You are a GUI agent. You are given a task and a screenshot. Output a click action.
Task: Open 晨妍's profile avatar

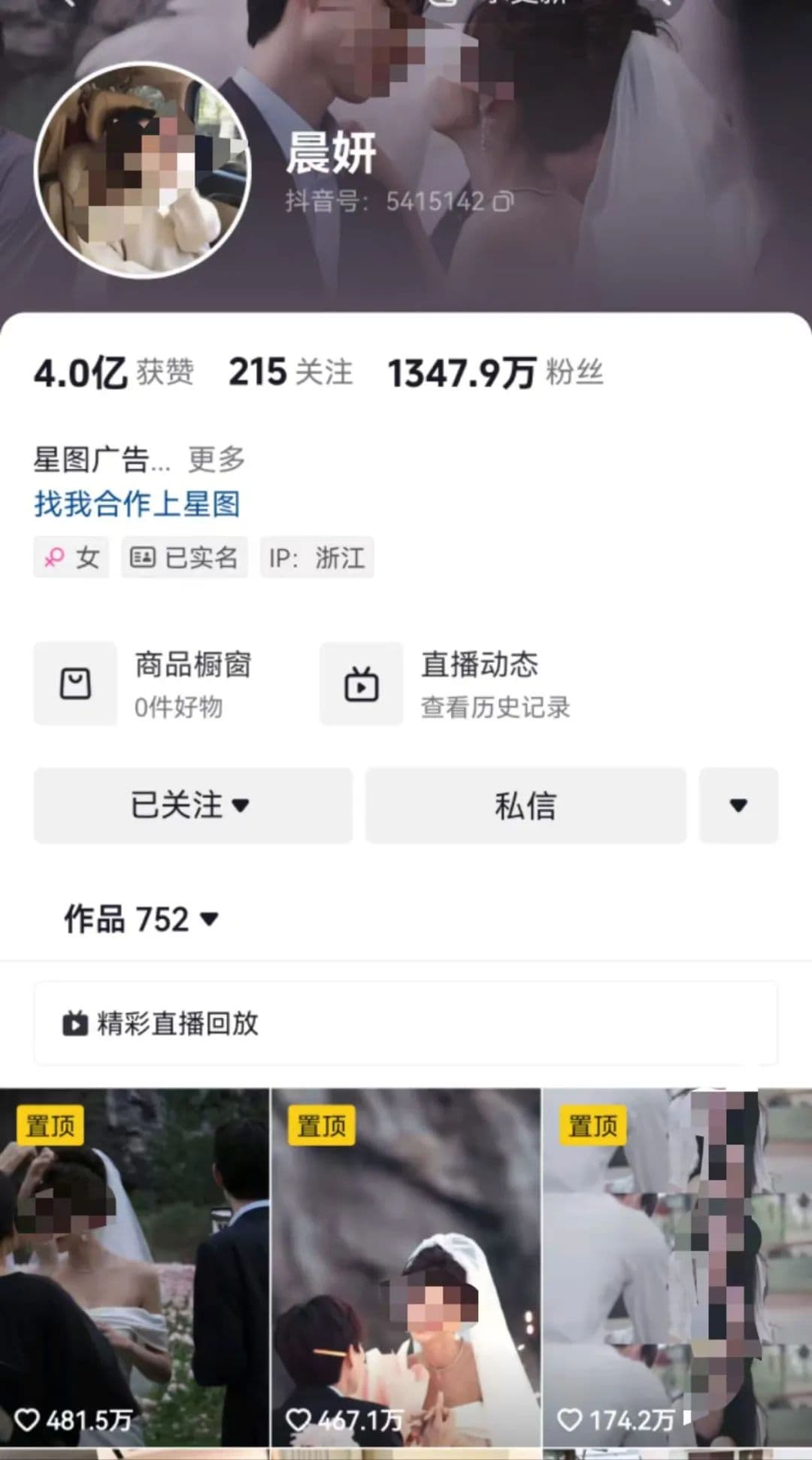point(141,170)
